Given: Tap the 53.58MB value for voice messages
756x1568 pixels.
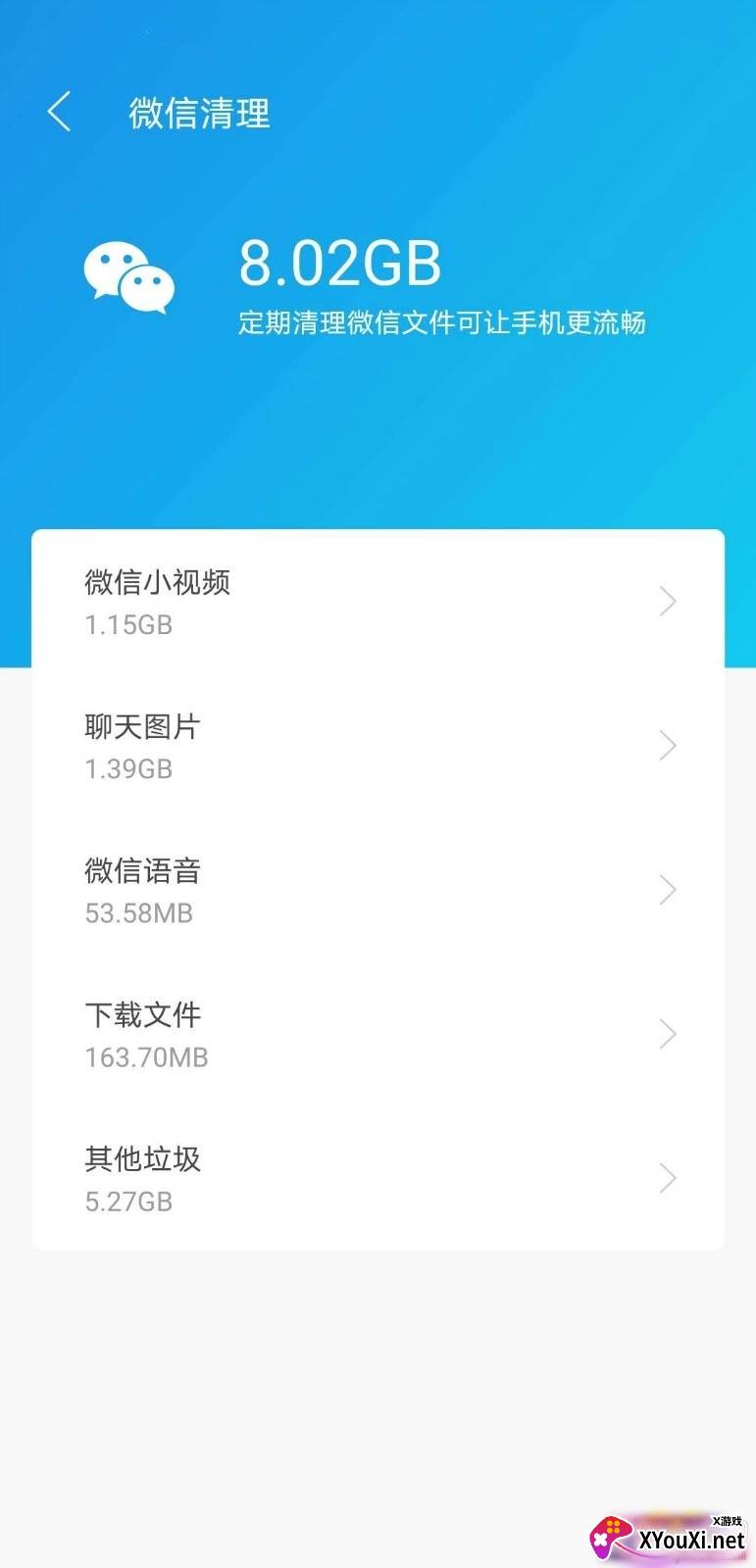Looking at the screenshot, I should click(138, 912).
